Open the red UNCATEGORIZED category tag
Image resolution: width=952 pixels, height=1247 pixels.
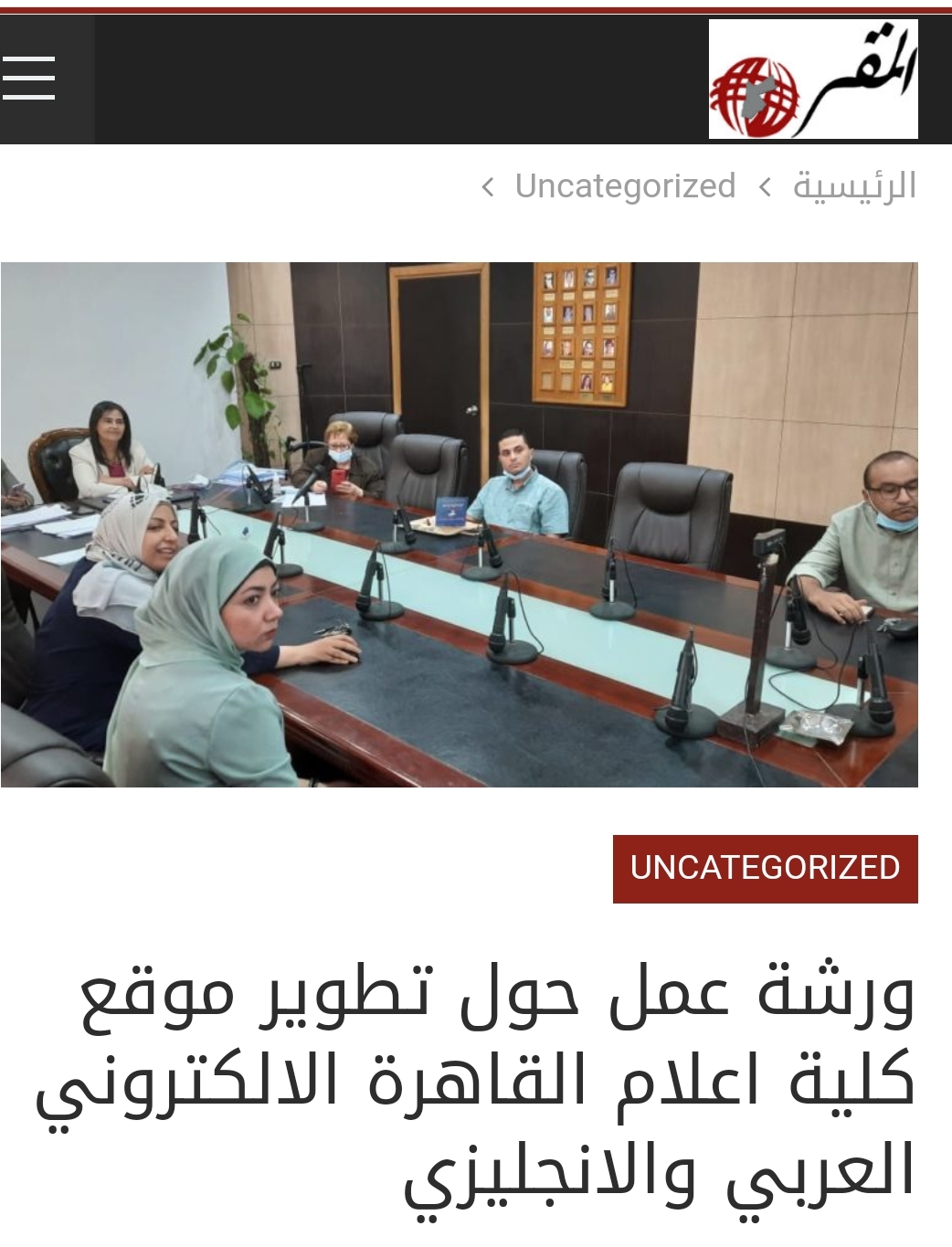pos(765,868)
